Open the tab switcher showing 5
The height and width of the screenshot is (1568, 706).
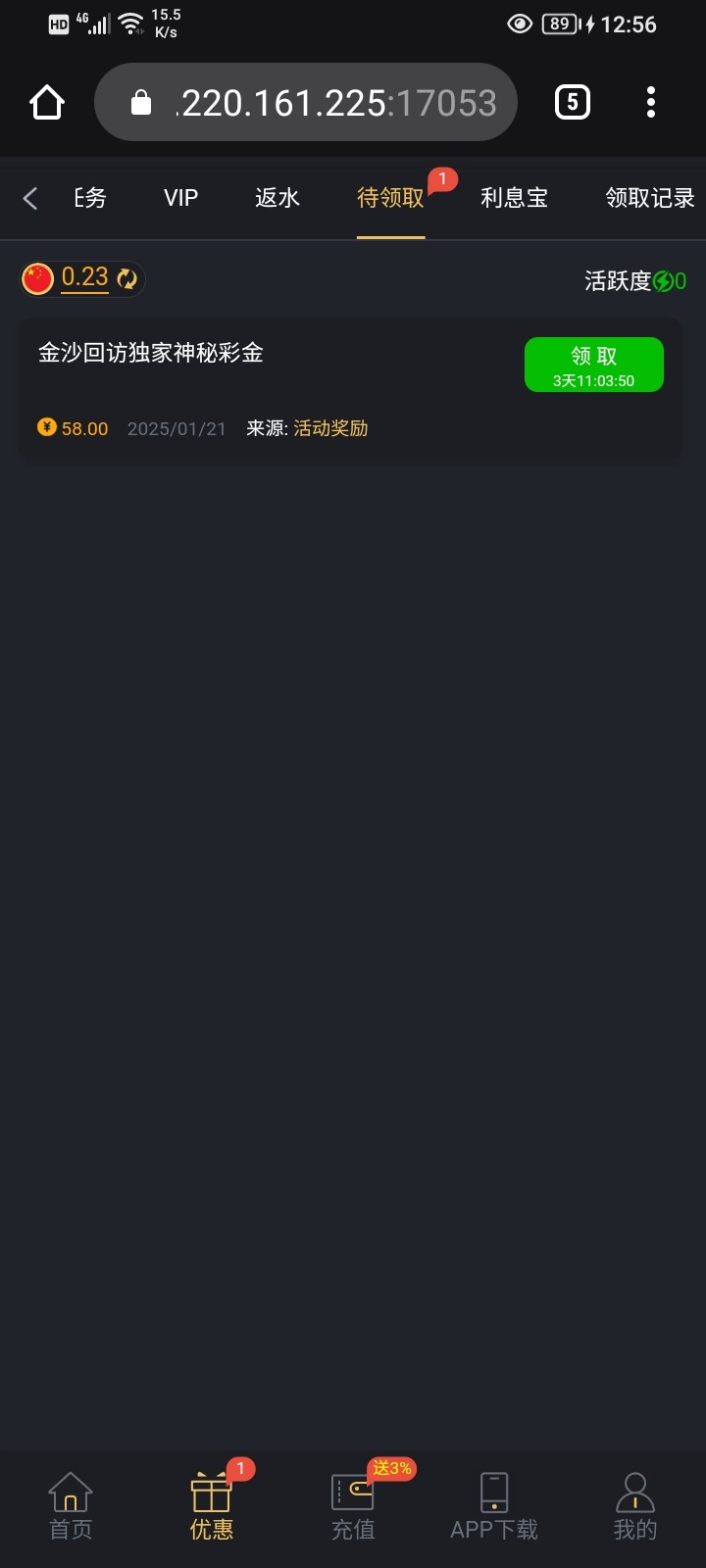point(573,102)
